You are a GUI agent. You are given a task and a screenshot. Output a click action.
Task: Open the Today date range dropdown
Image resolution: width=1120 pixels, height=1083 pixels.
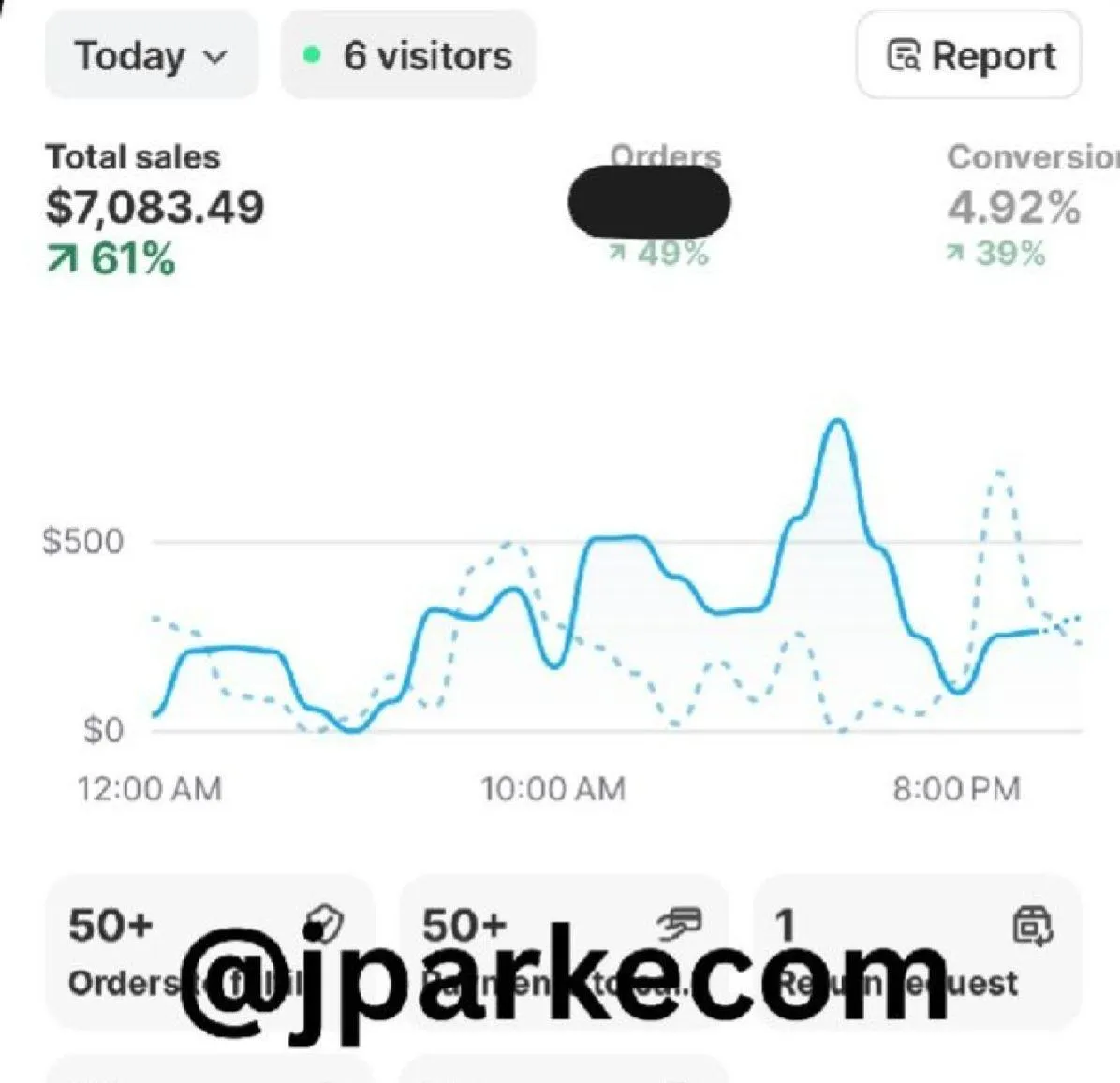point(151,56)
